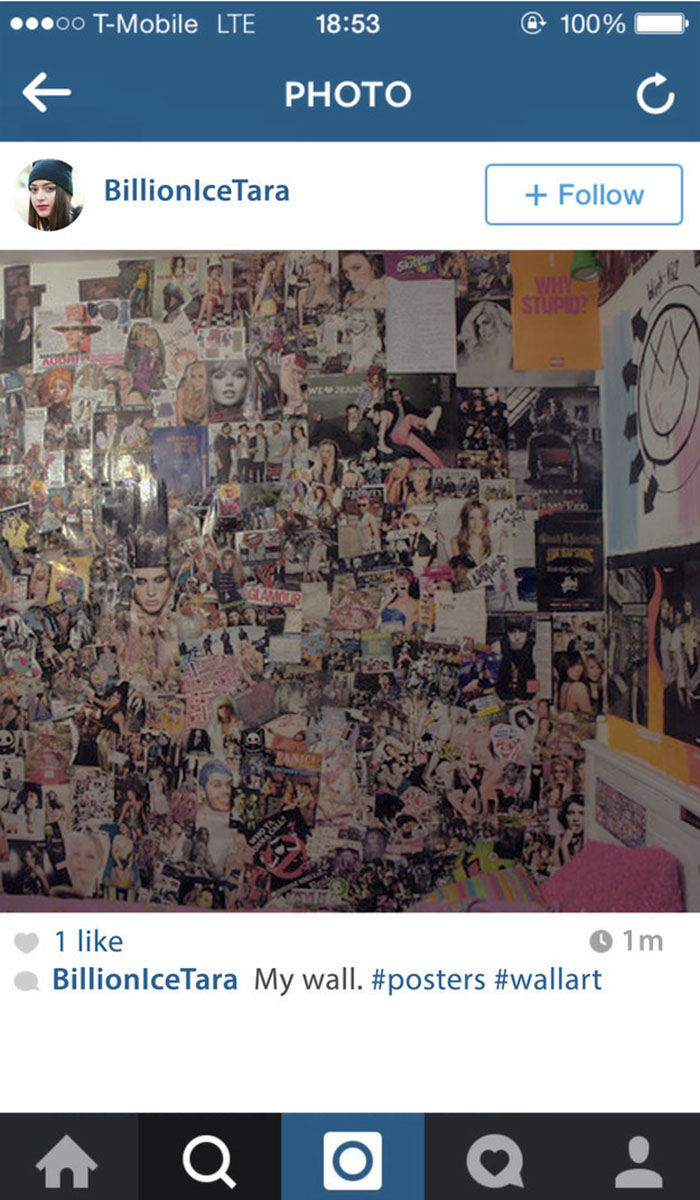Go back using the arrow icon
Viewport: 700px width, 1200px height.
tap(47, 94)
